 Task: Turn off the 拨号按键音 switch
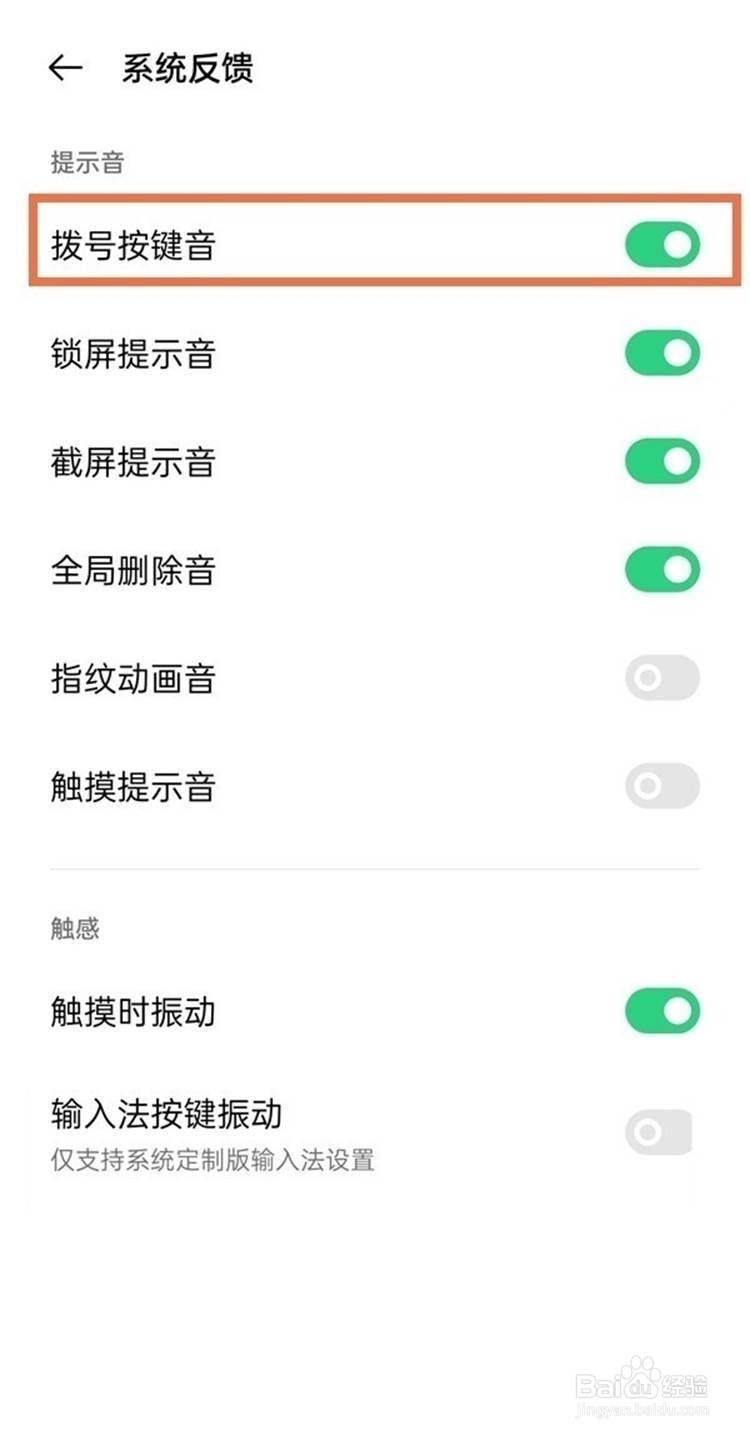pyautogui.click(x=662, y=245)
